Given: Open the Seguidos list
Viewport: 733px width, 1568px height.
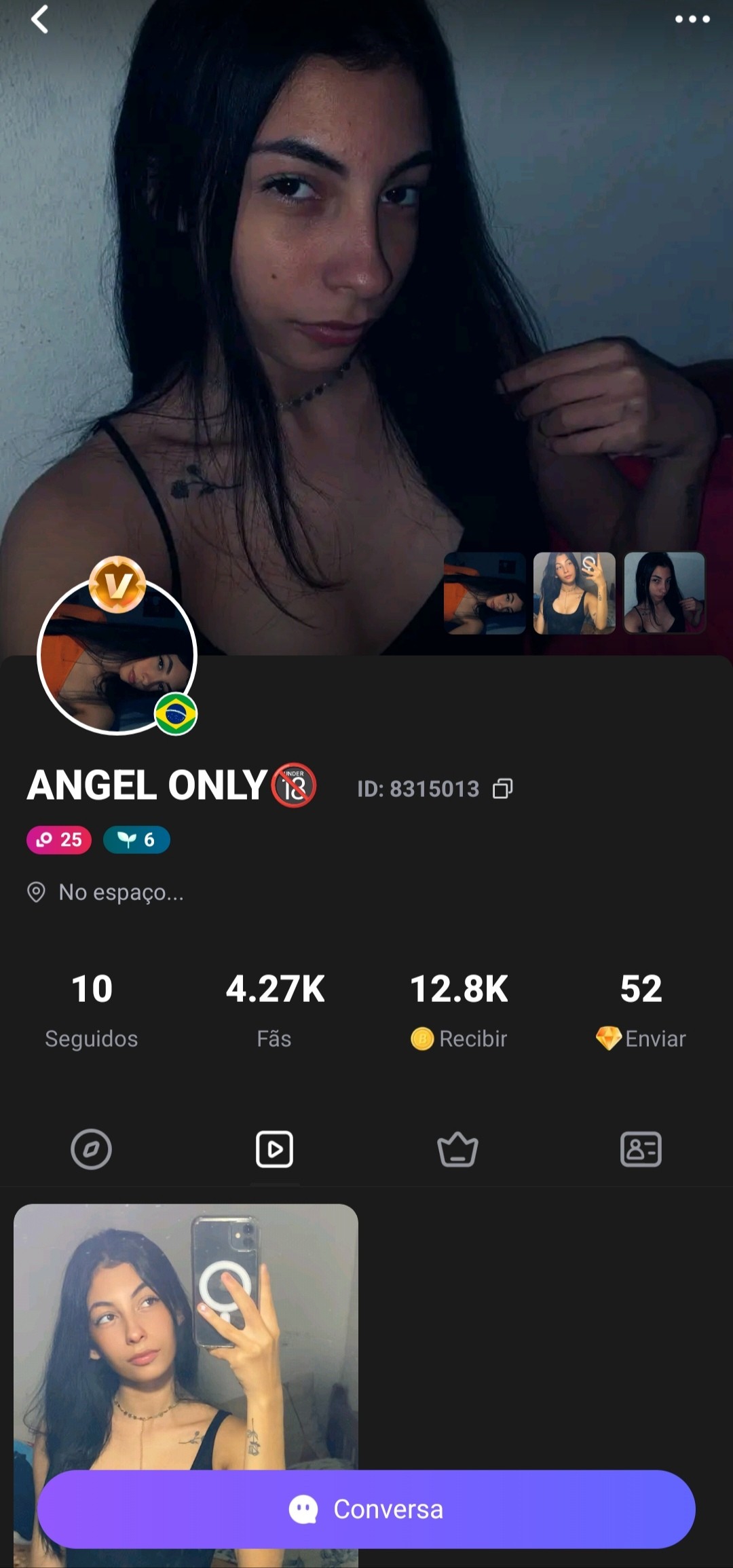Looking at the screenshot, I should (x=92, y=1009).
